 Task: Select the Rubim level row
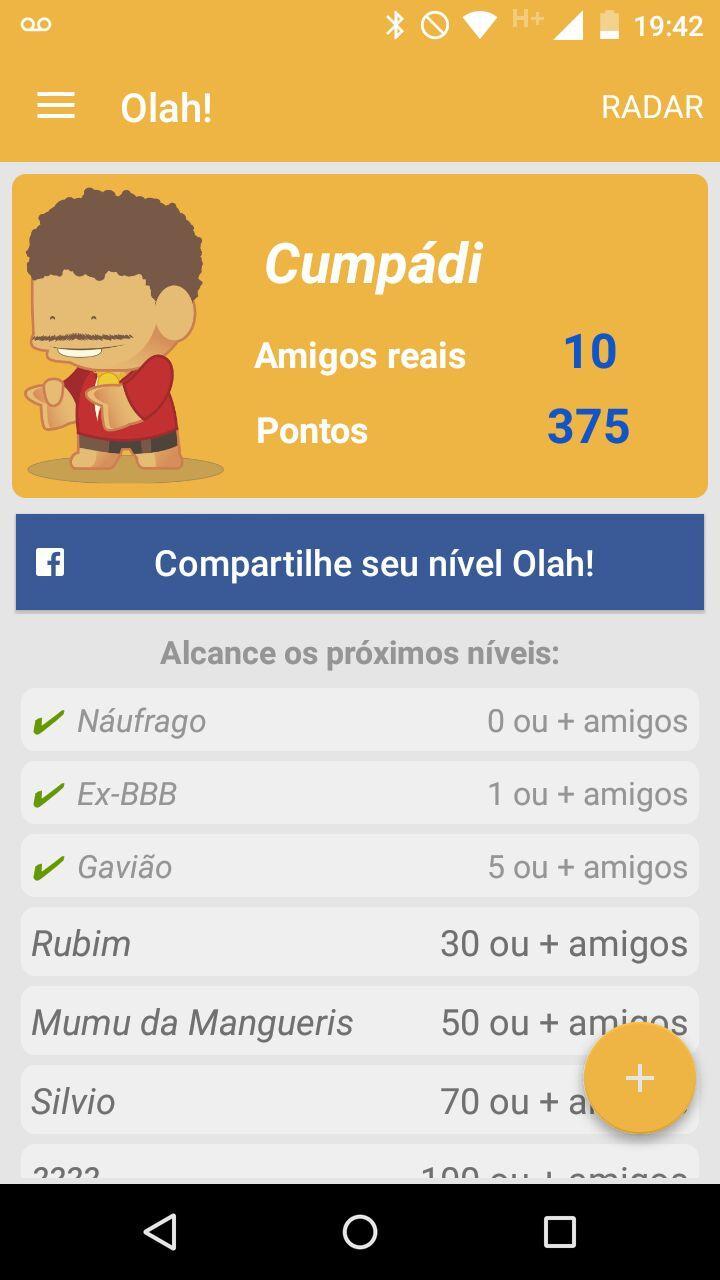[360, 941]
